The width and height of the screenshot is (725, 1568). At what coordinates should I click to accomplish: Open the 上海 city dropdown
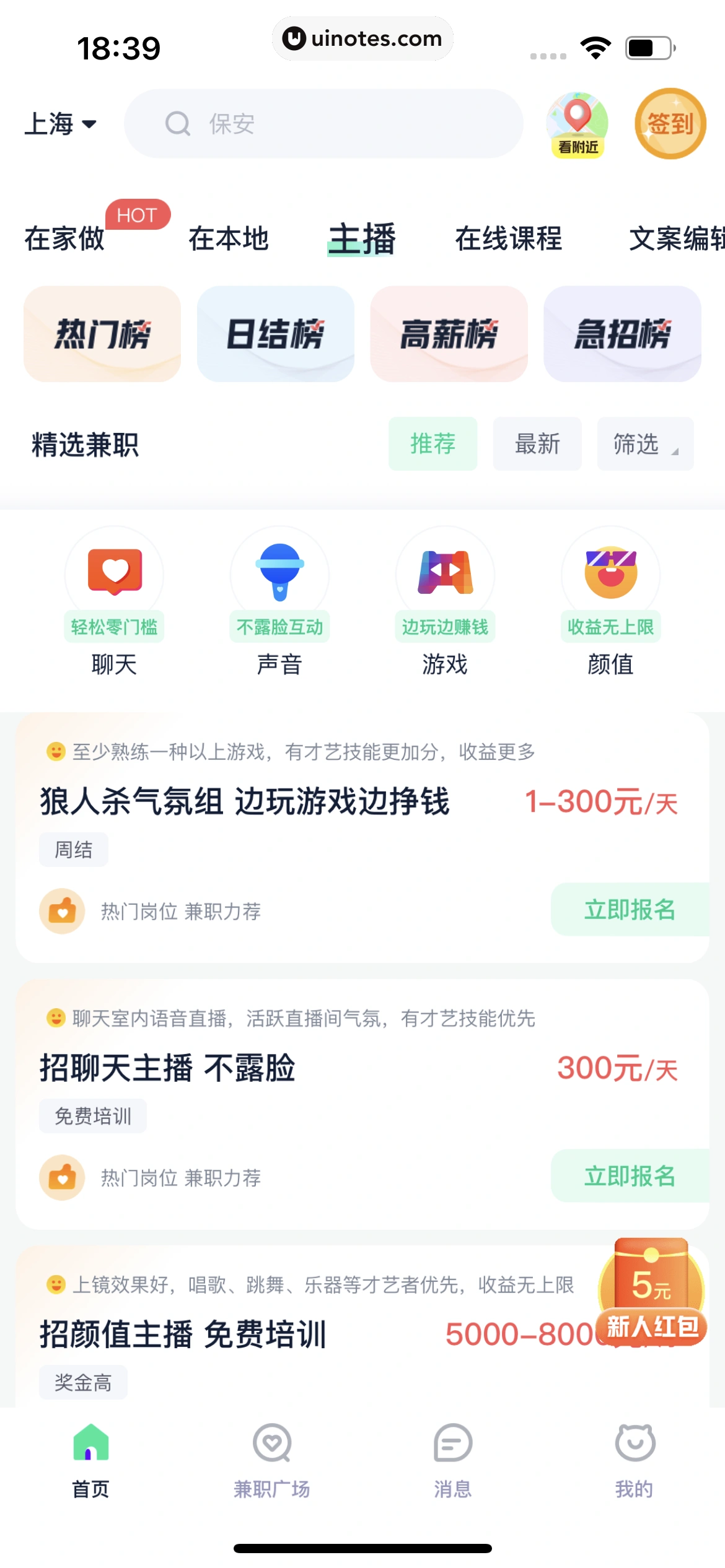[x=60, y=124]
